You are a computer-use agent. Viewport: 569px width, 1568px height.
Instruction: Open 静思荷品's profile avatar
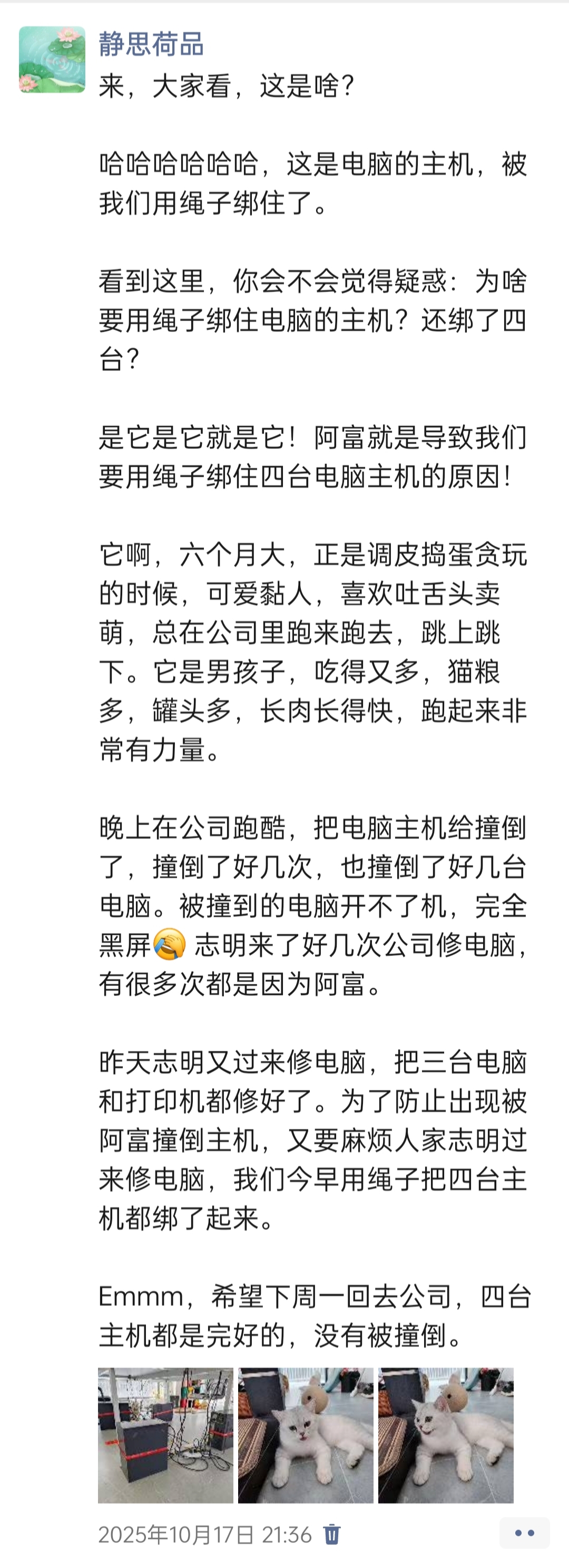pyautogui.click(x=52, y=60)
